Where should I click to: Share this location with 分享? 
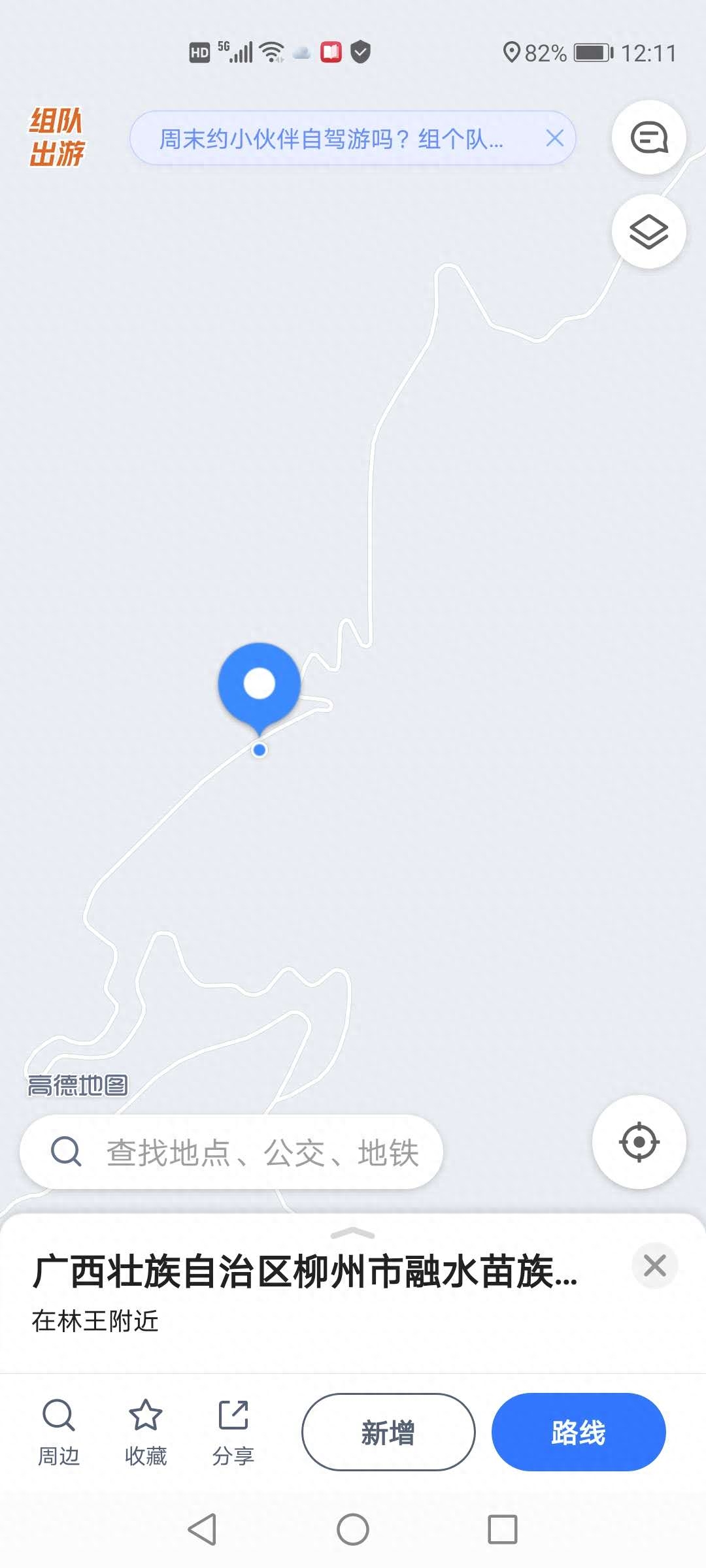(x=233, y=1432)
